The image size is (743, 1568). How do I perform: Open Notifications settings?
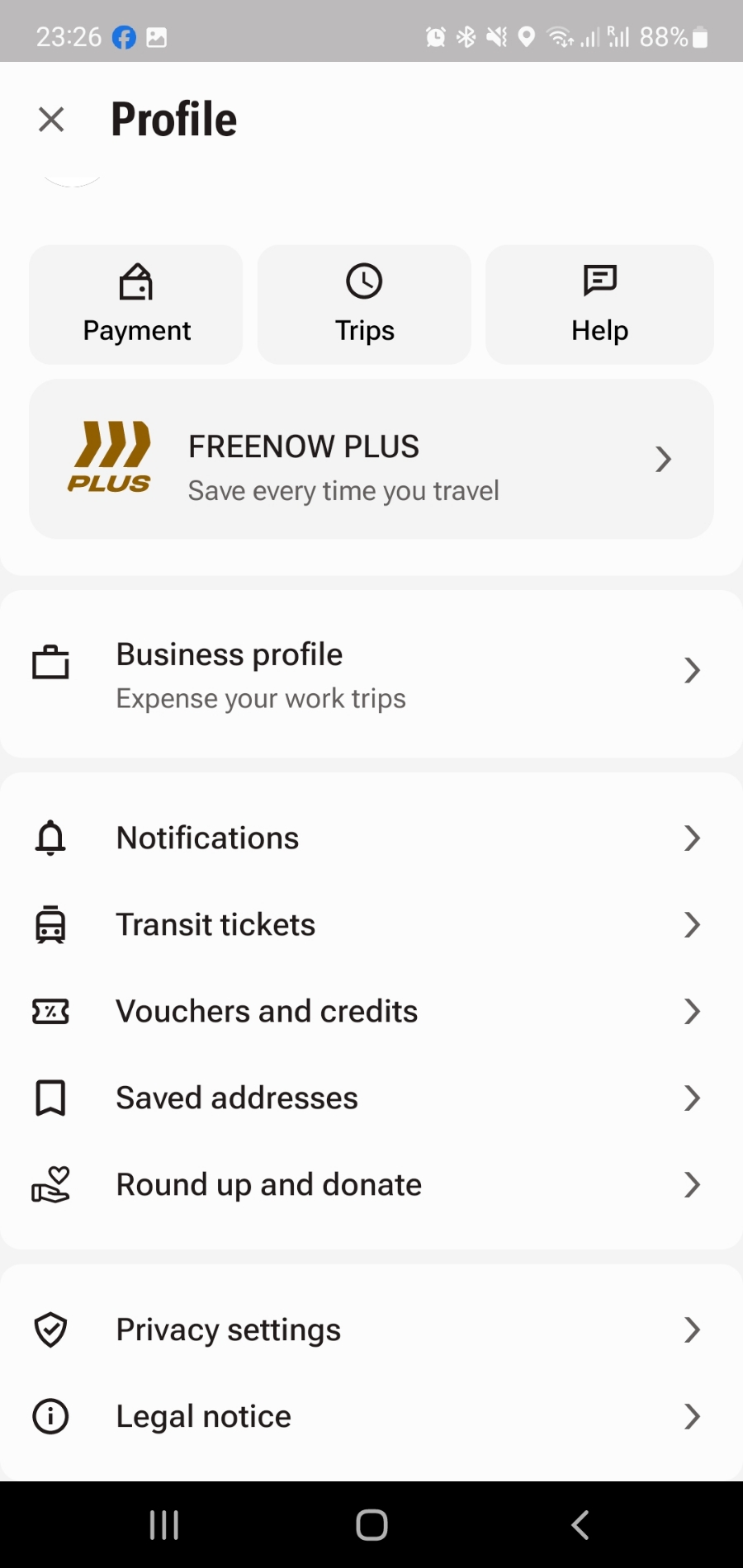pyautogui.click(x=371, y=838)
